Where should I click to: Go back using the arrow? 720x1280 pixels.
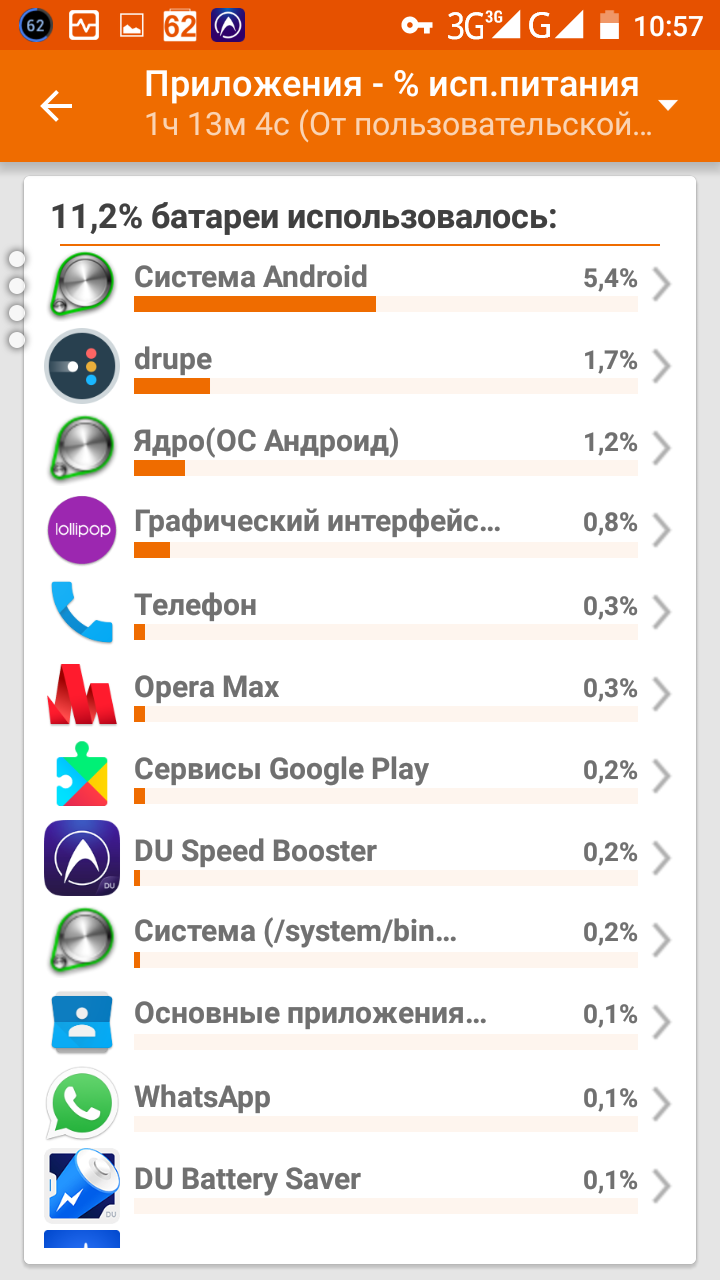point(56,106)
